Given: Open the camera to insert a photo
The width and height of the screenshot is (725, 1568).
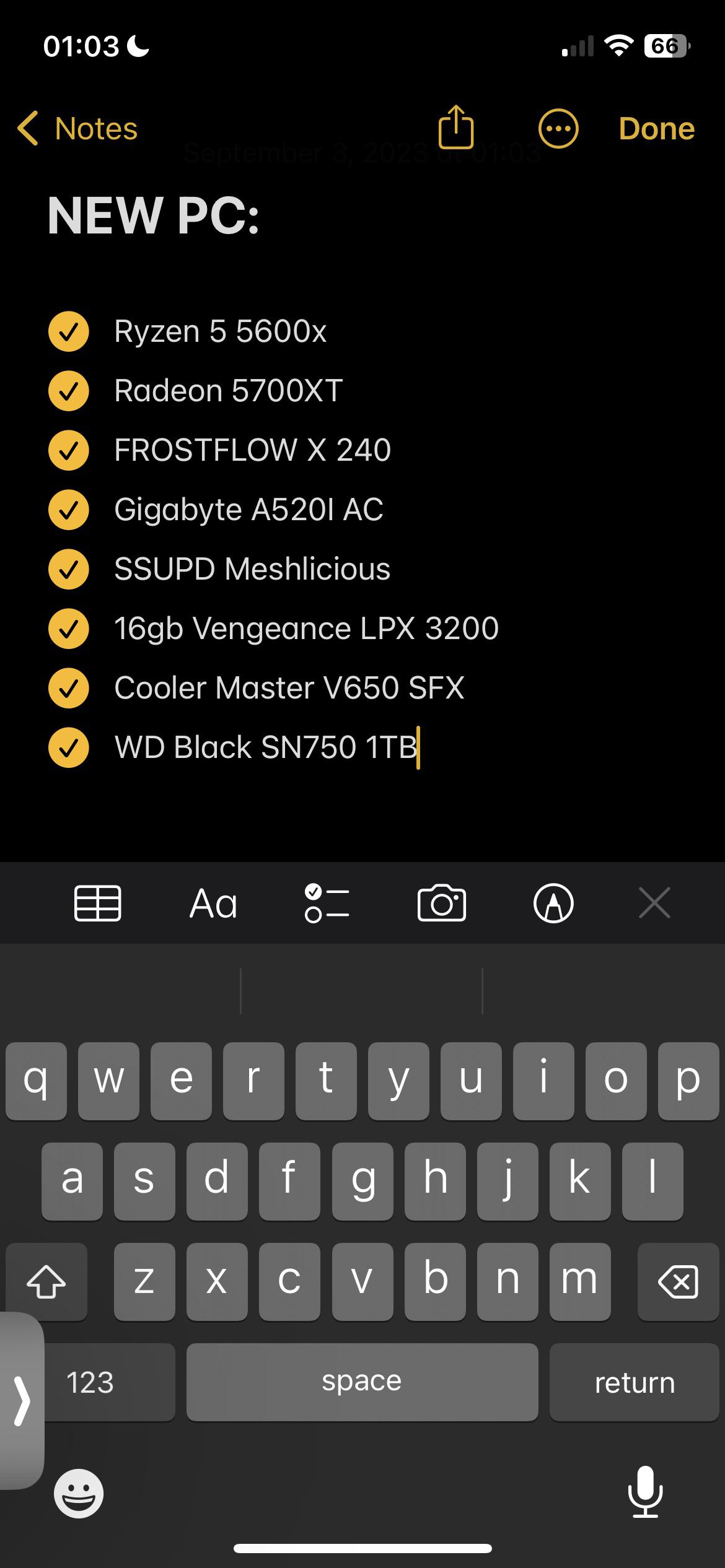Looking at the screenshot, I should 441,904.
